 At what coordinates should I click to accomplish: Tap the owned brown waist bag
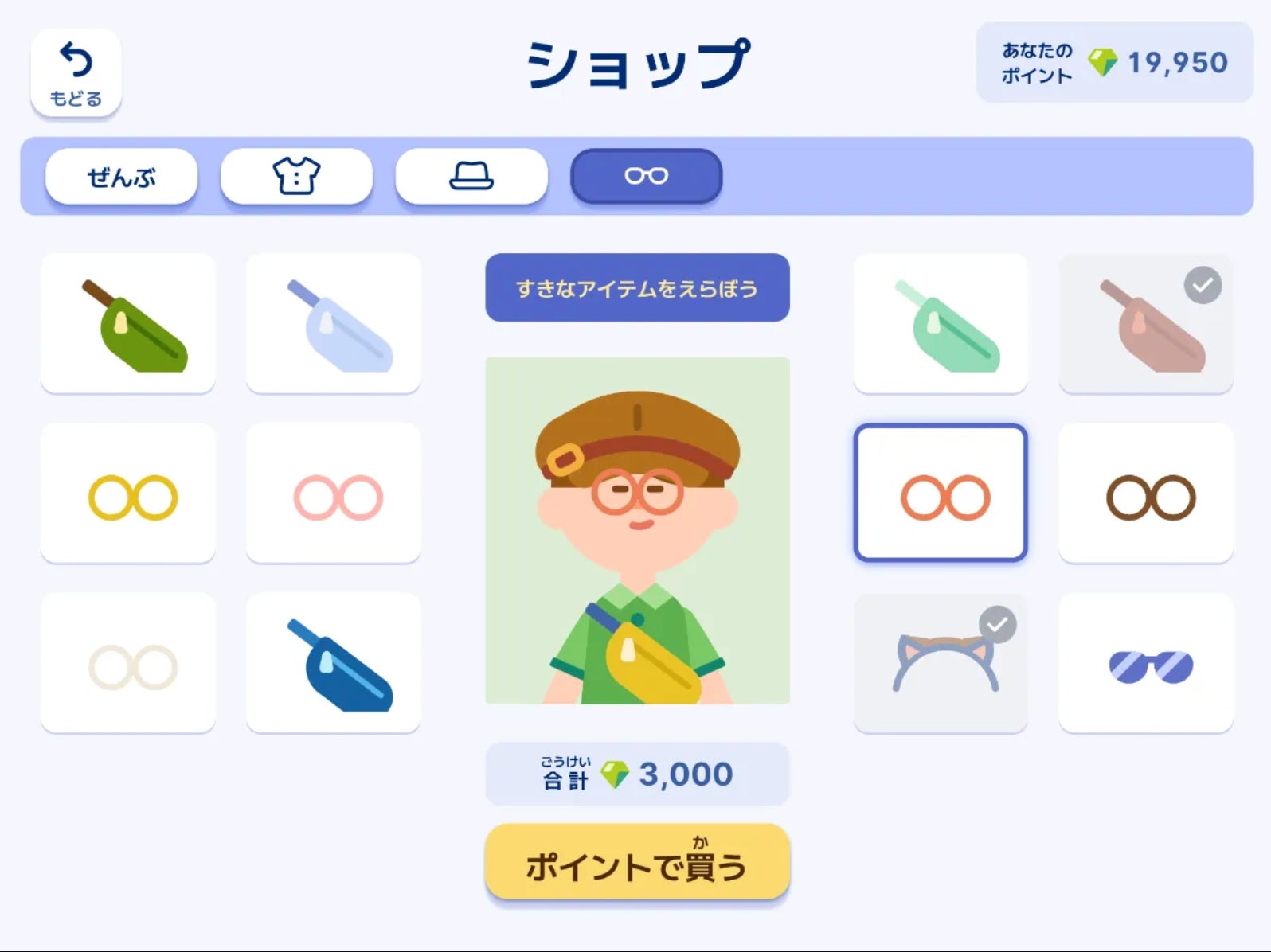pyautogui.click(x=1146, y=323)
